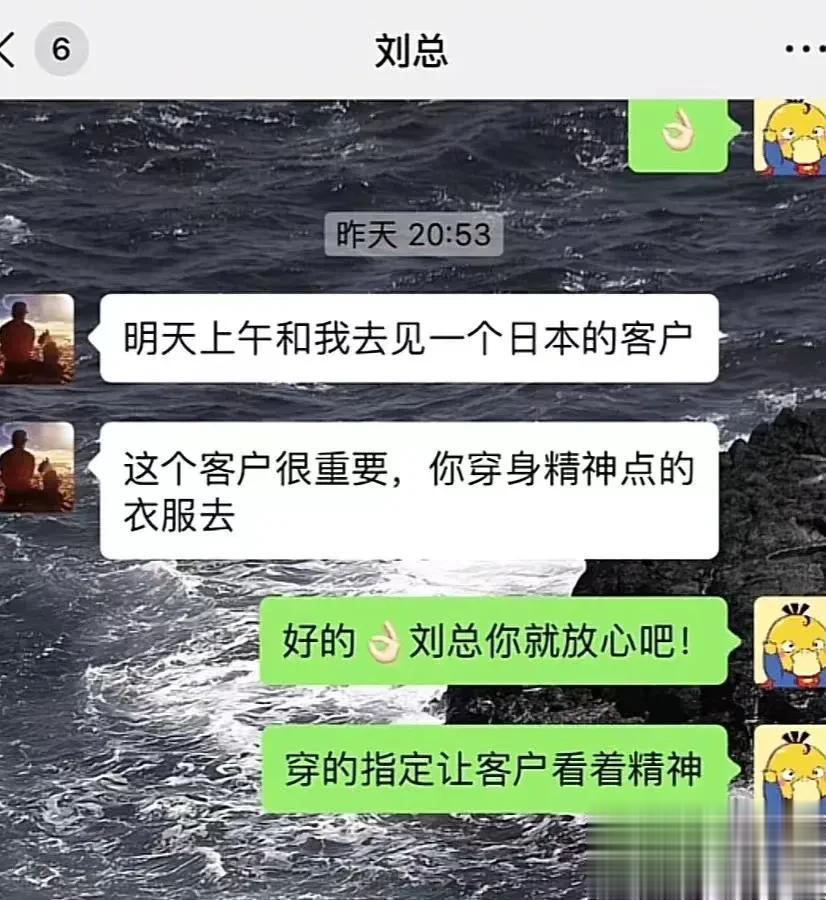Go back to the chat list
826x900 pixels.
[10, 48]
